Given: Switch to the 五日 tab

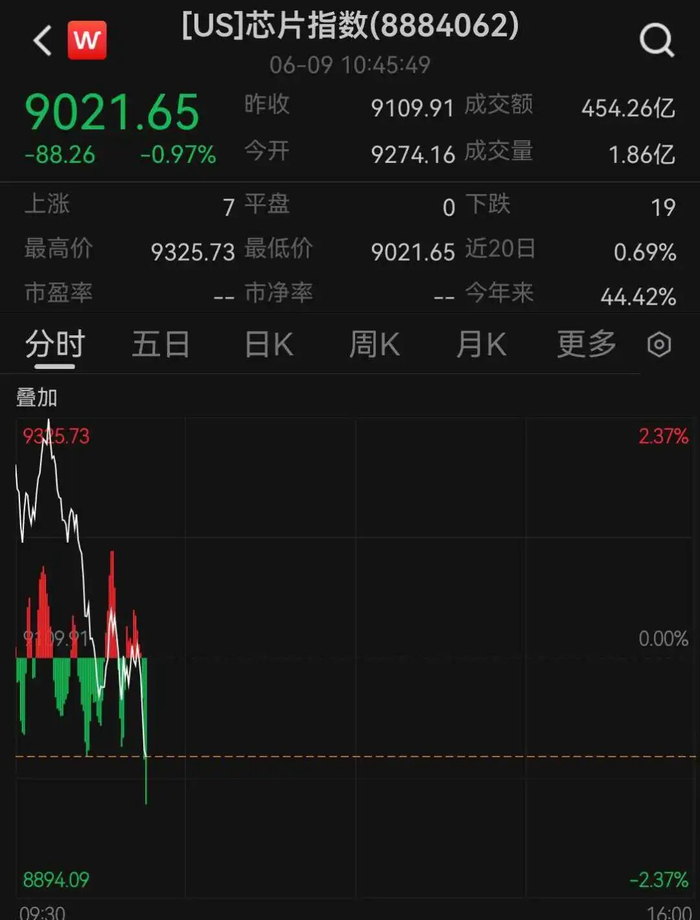Looking at the screenshot, I should (161, 344).
